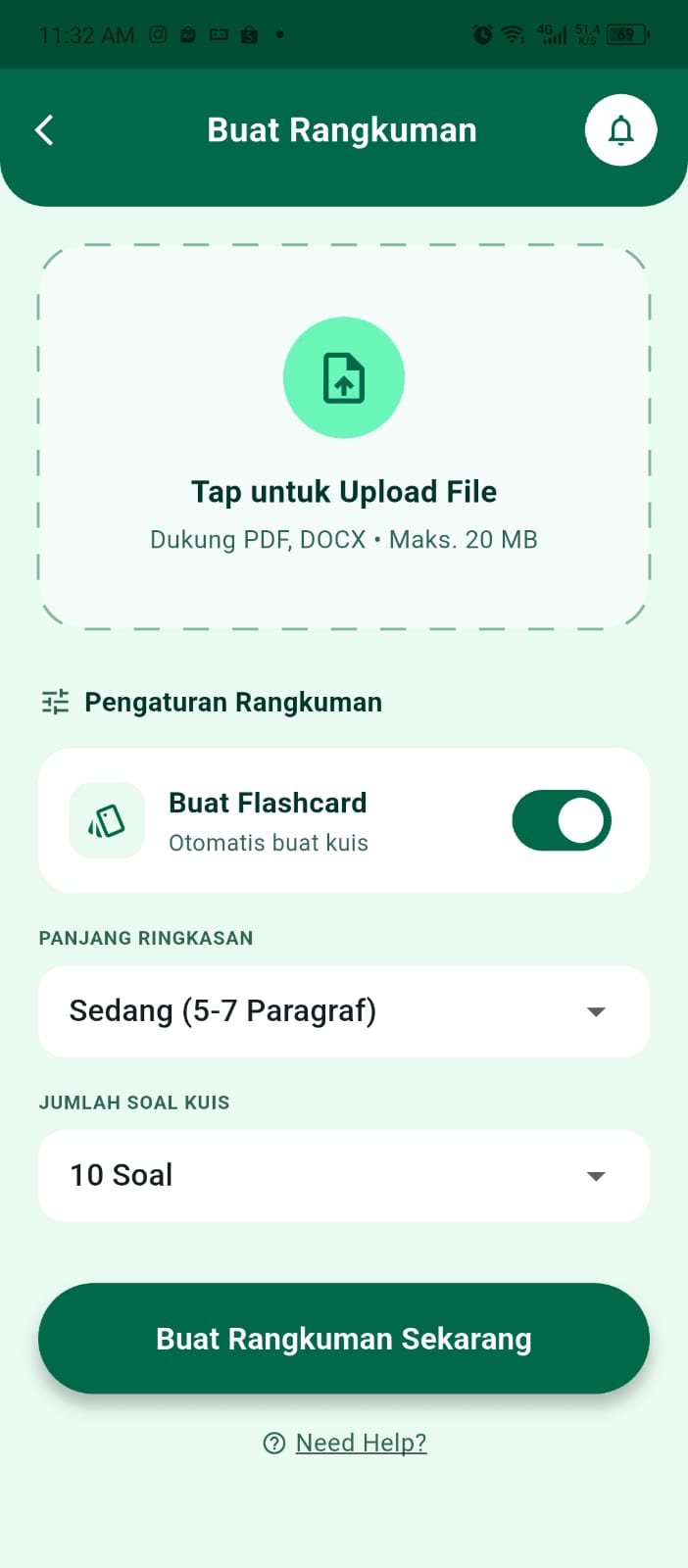Tap the upload file area
The width and height of the screenshot is (688, 1568).
(x=344, y=437)
